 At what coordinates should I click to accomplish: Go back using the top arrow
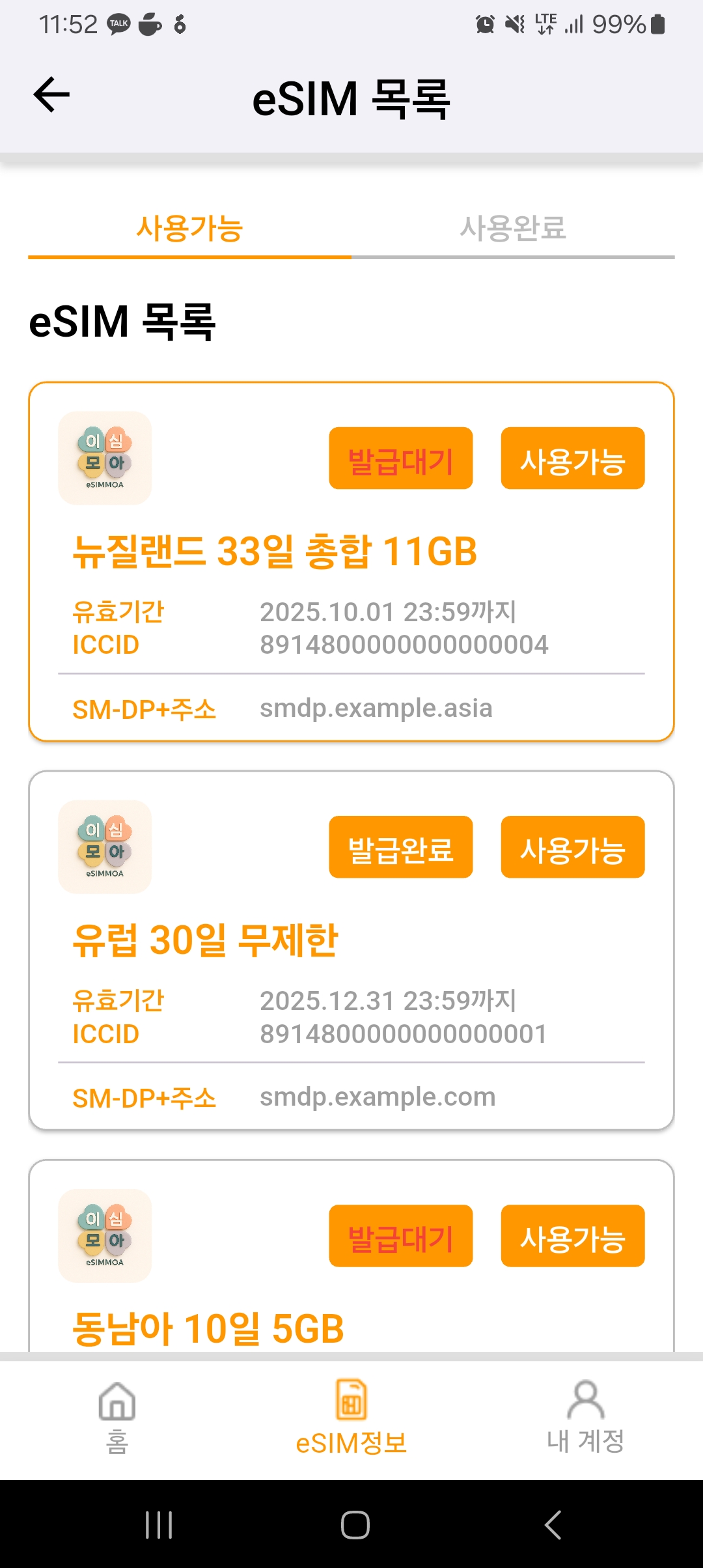51,95
